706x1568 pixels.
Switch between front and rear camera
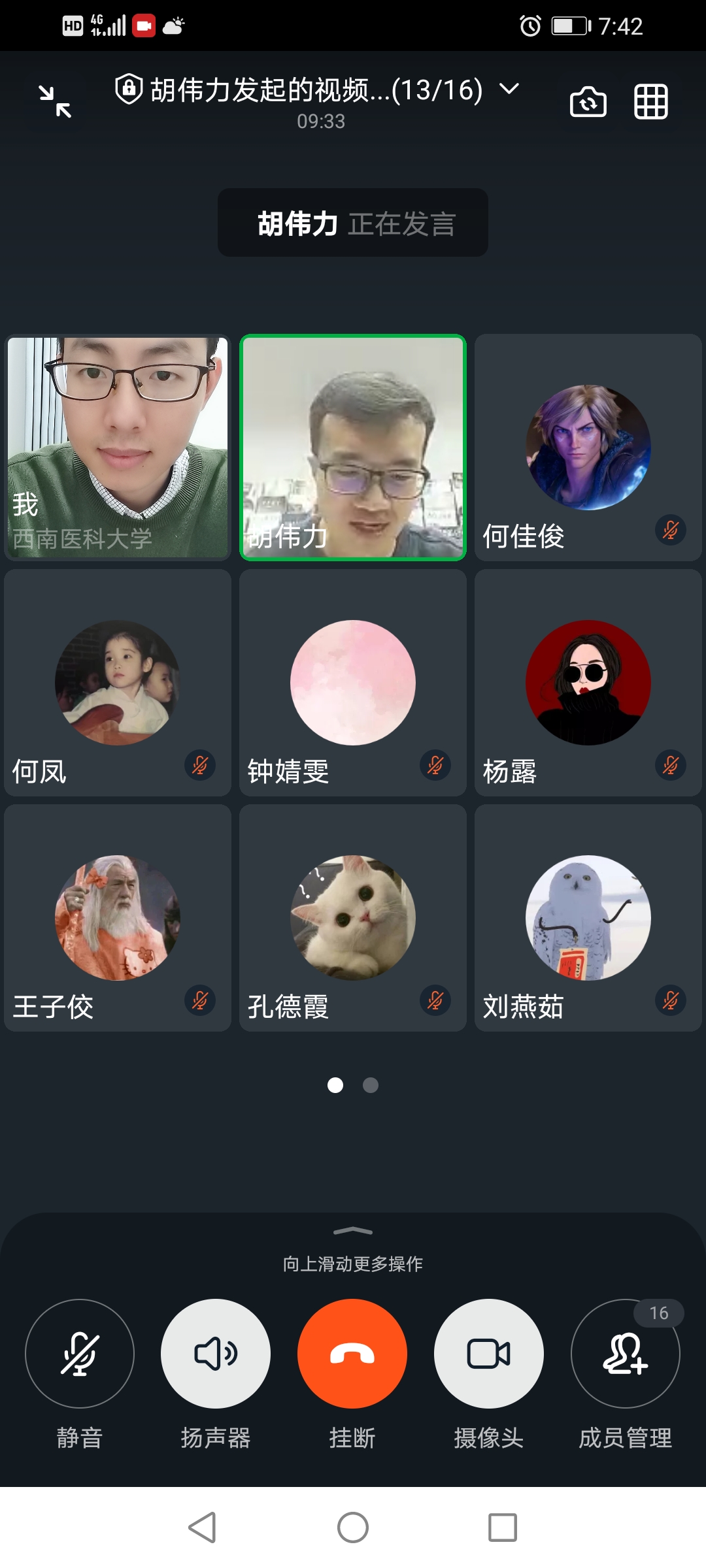tap(588, 102)
